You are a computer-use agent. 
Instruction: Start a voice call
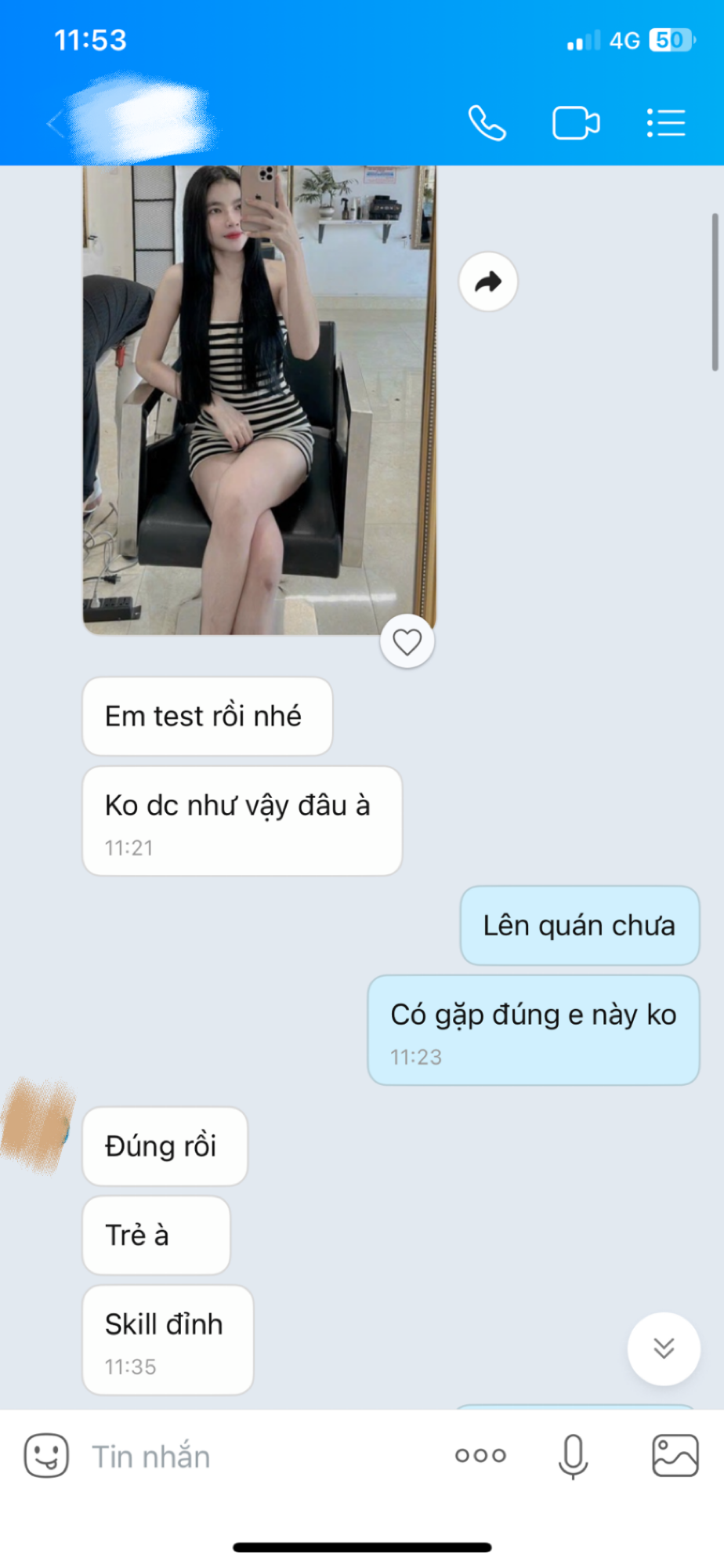point(487,123)
